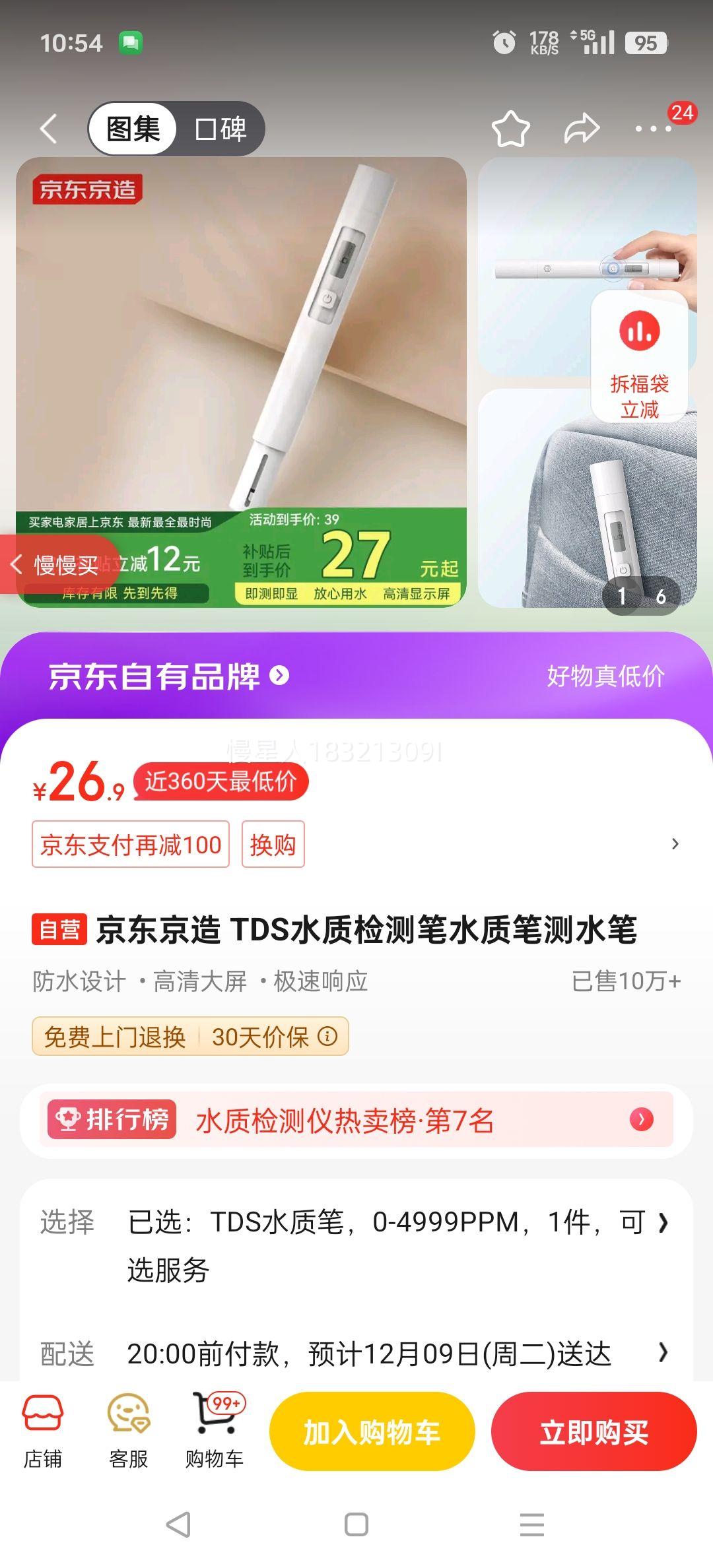This screenshot has height=1568, width=713.
Task: Switch to the 图集 tab
Action: click(131, 129)
